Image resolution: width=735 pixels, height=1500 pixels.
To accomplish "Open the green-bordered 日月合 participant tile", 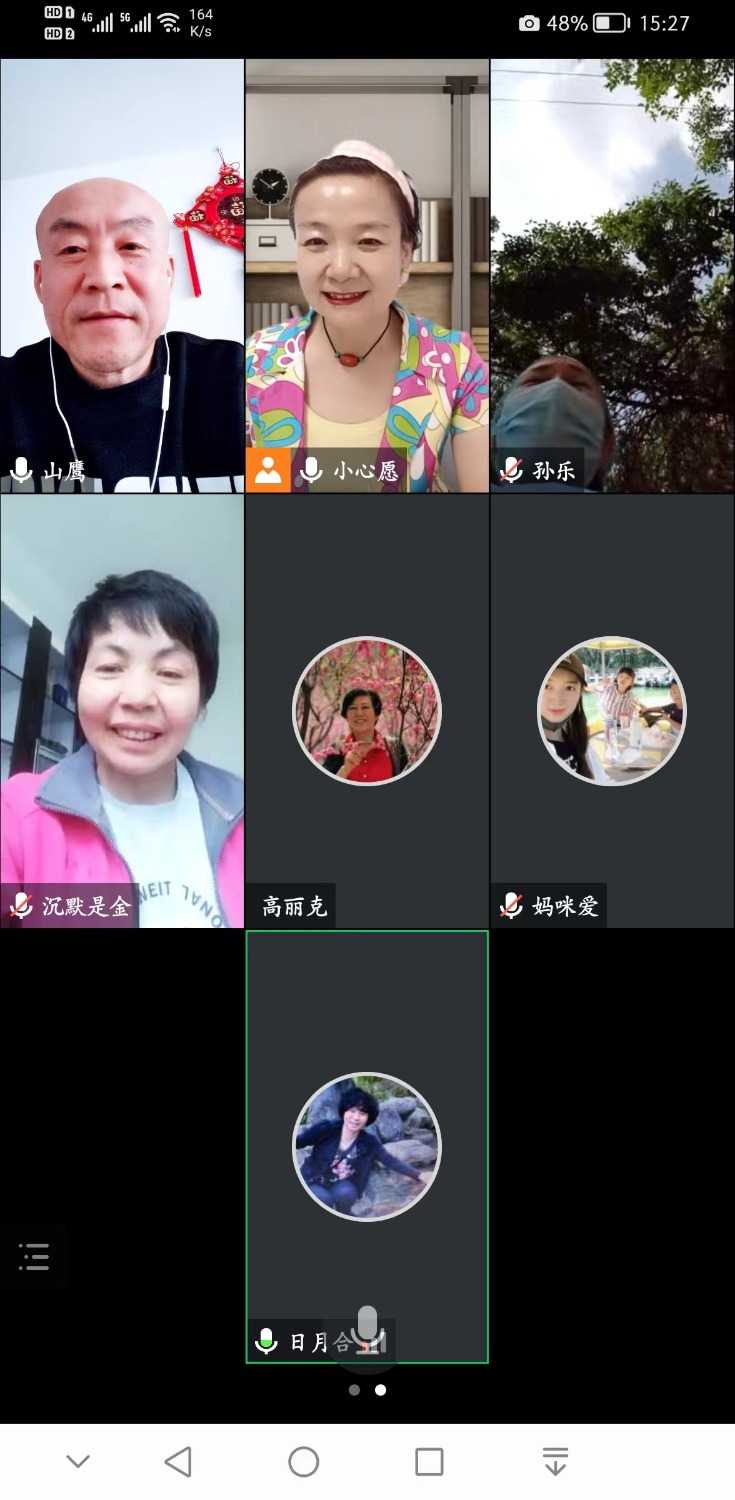I will tap(367, 1145).
